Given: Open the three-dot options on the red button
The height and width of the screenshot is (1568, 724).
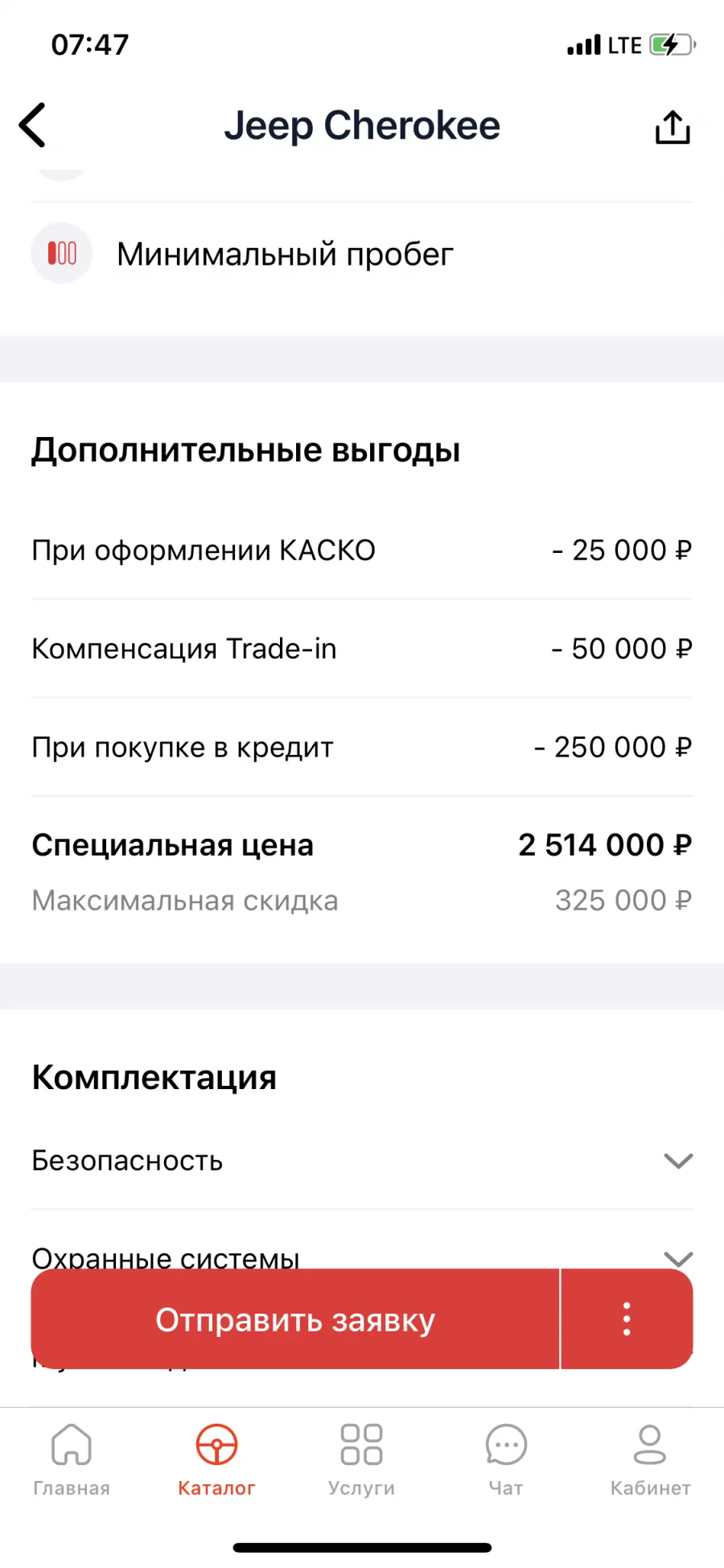Looking at the screenshot, I should click(627, 1319).
